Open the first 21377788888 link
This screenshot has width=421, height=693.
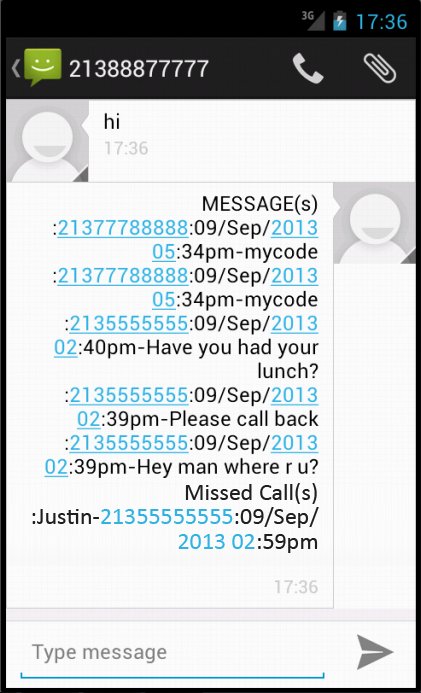[123, 228]
